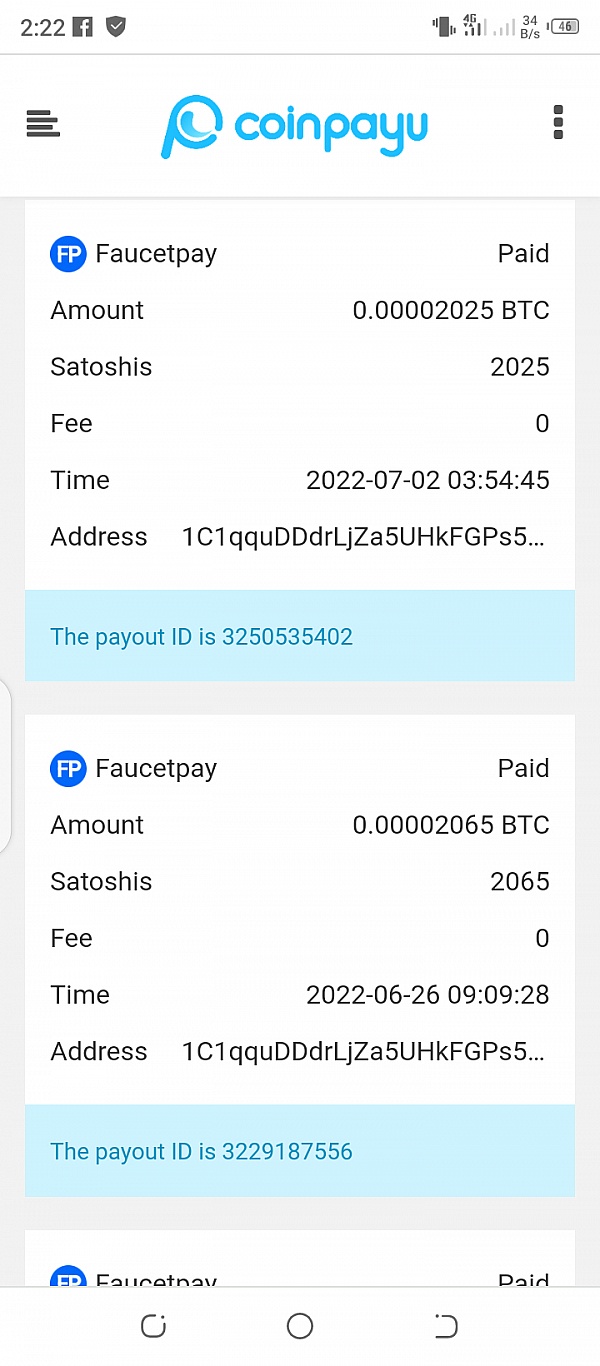
Task: Open the hamburger navigation menu
Action: pos(43,125)
